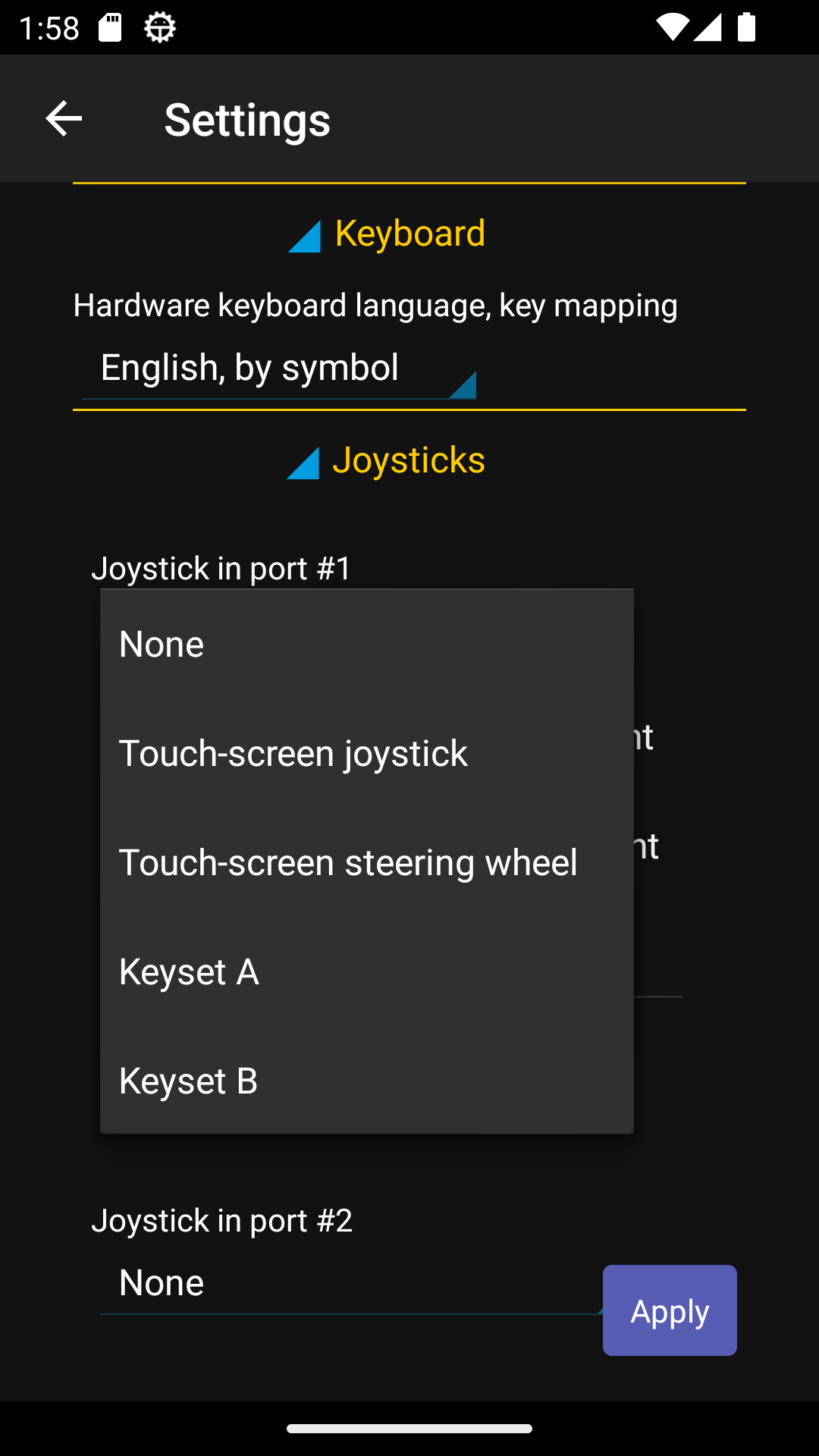Choose Touch-screen joystick option

click(x=366, y=754)
